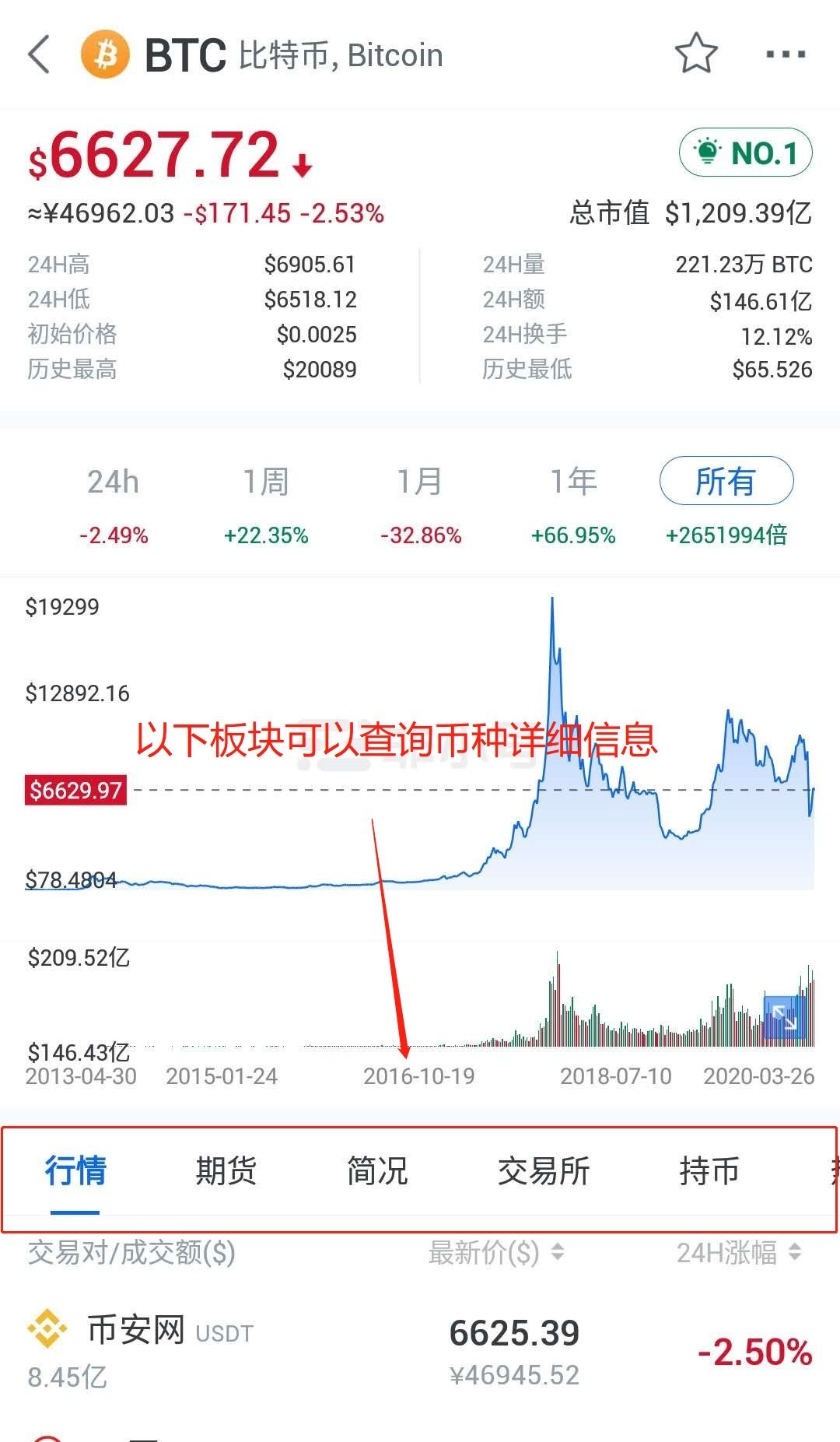
Task: Select the 1年 time range
Action: click(573, 482)
